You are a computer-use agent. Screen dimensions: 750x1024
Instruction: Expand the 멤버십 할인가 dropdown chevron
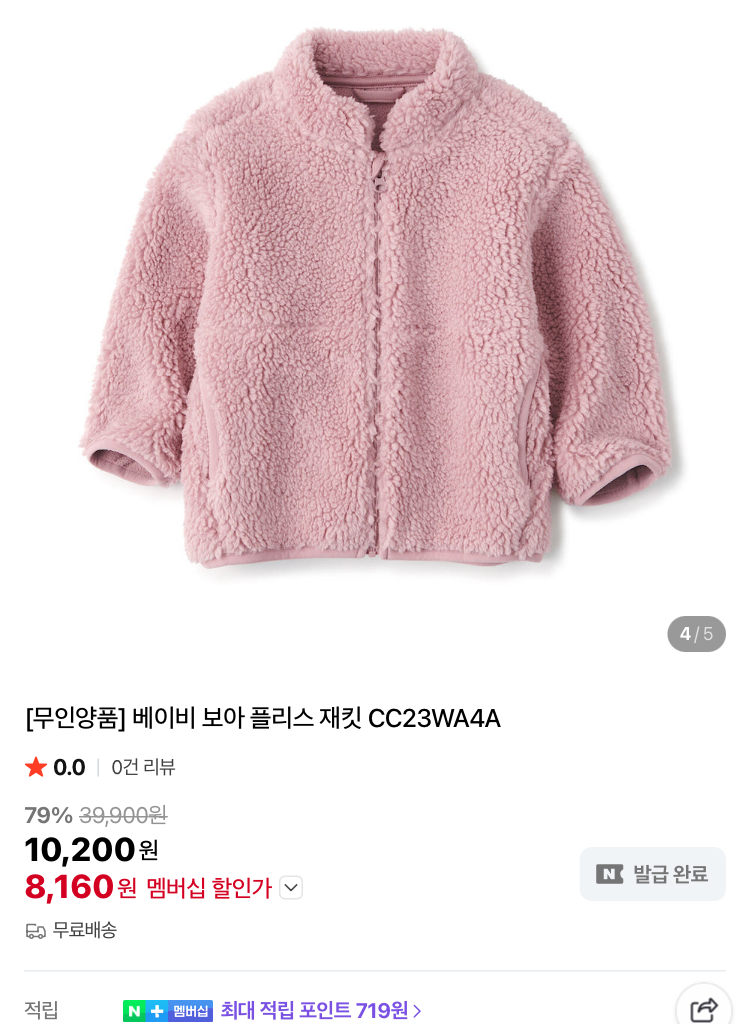coord(291,887)
